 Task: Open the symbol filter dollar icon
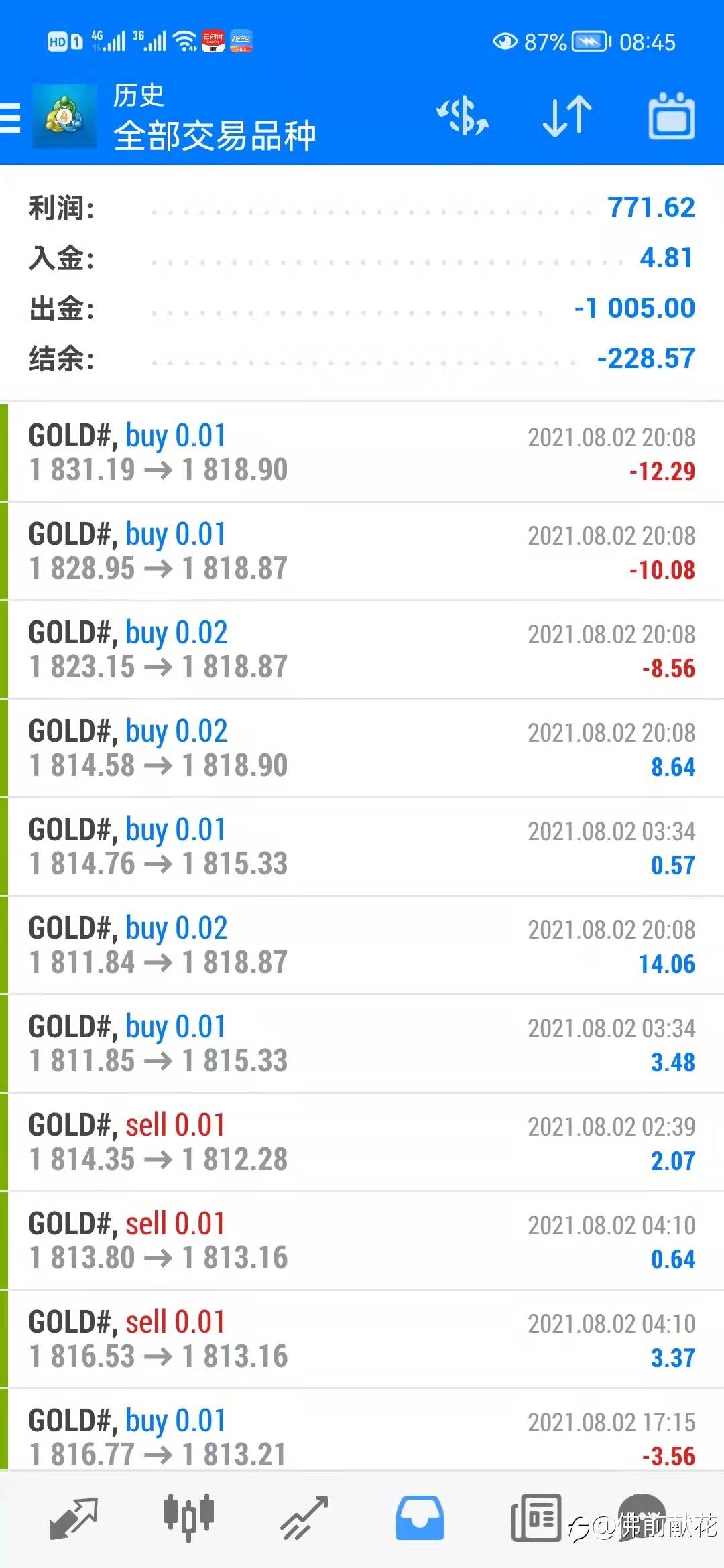pyautogui.click(x=463, y=116)
